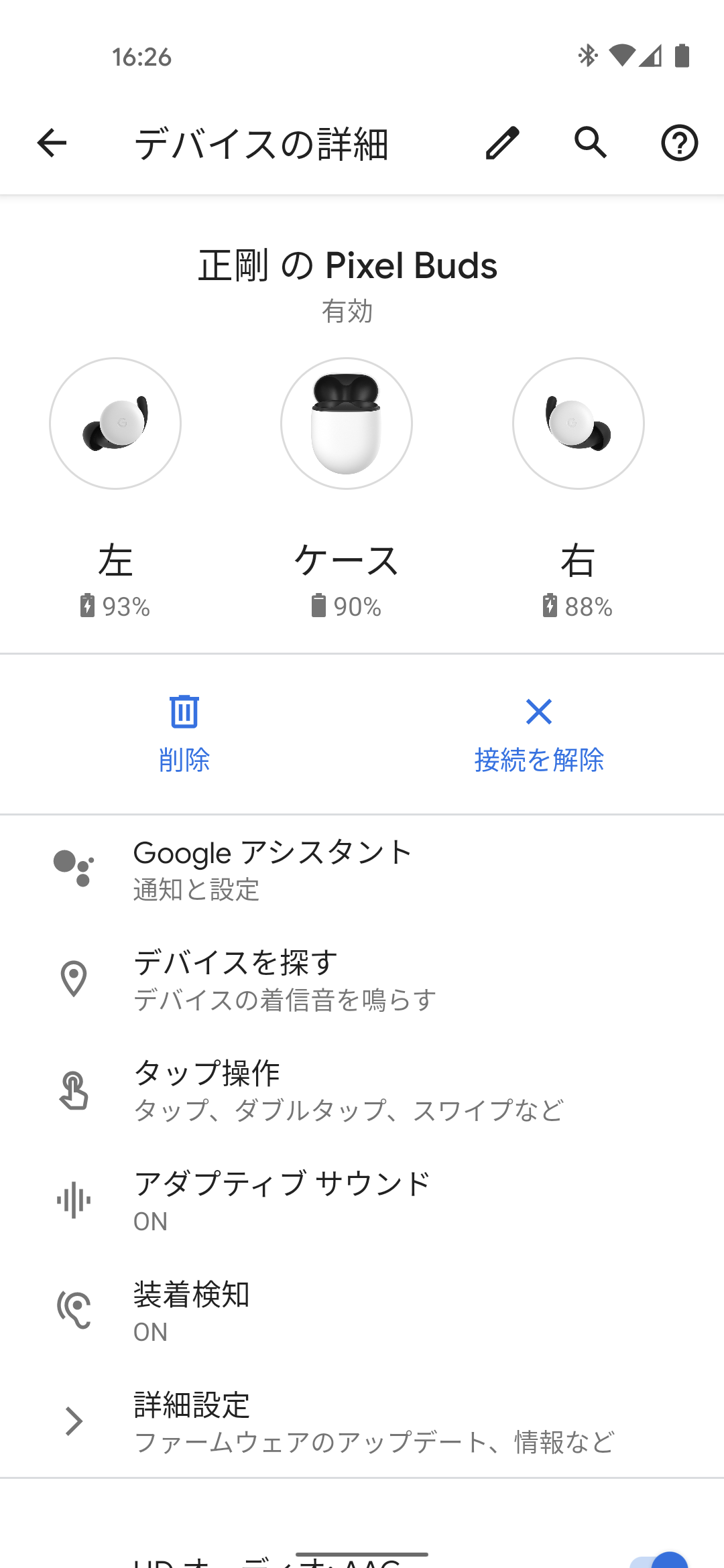Go back from device details

click(52, 143)
